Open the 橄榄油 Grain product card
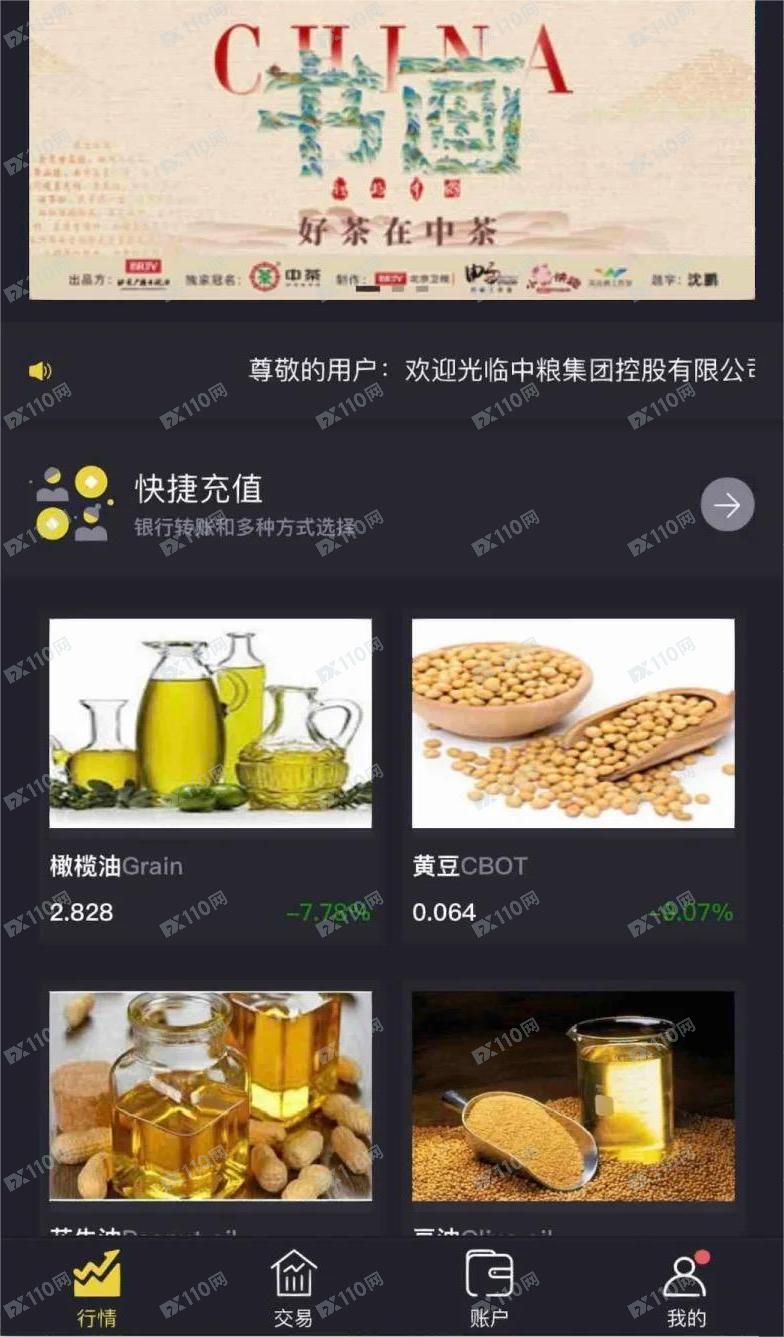The width and height of the screenshot is (784, 1337). click(x=211, y=777)
